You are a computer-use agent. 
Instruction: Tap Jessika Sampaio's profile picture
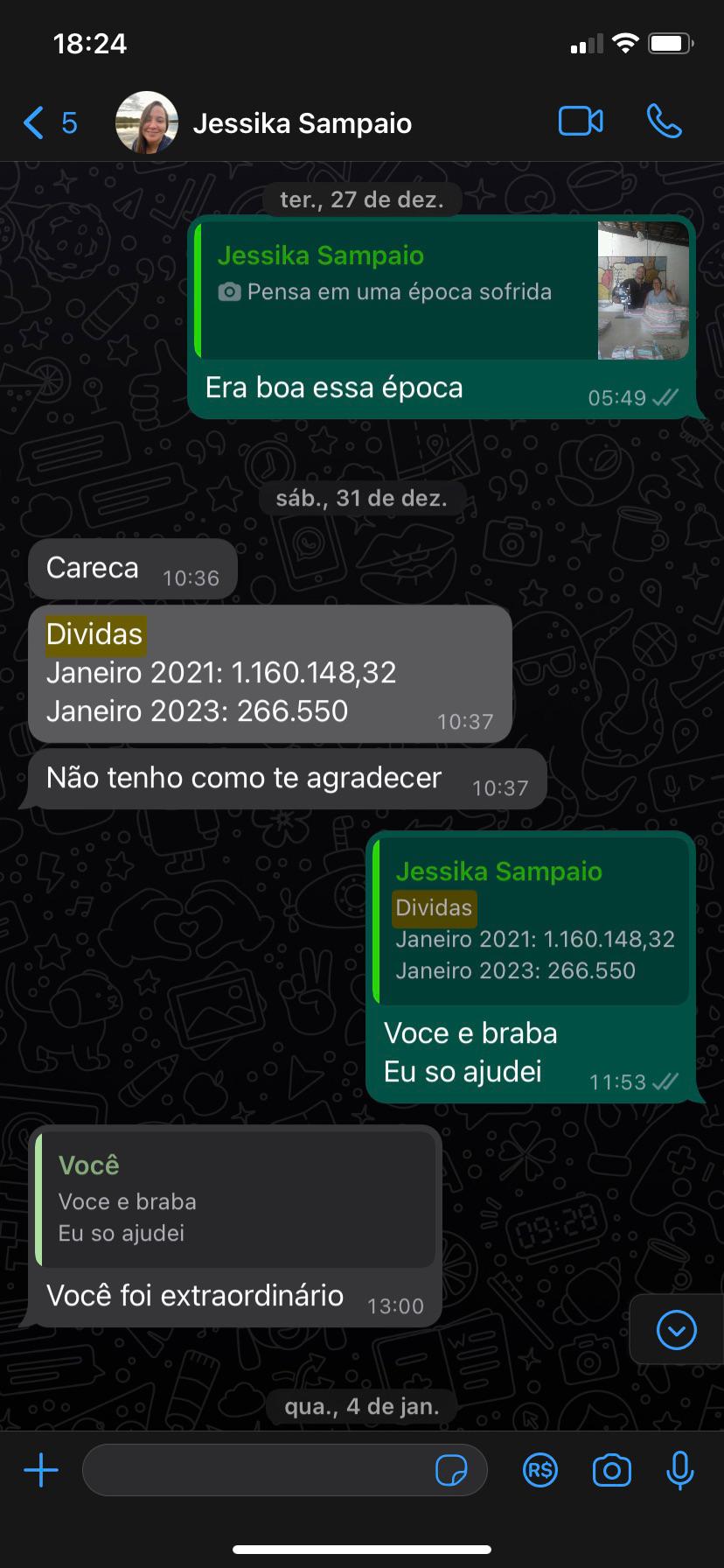pyautogui.click(x=147, y=122)
